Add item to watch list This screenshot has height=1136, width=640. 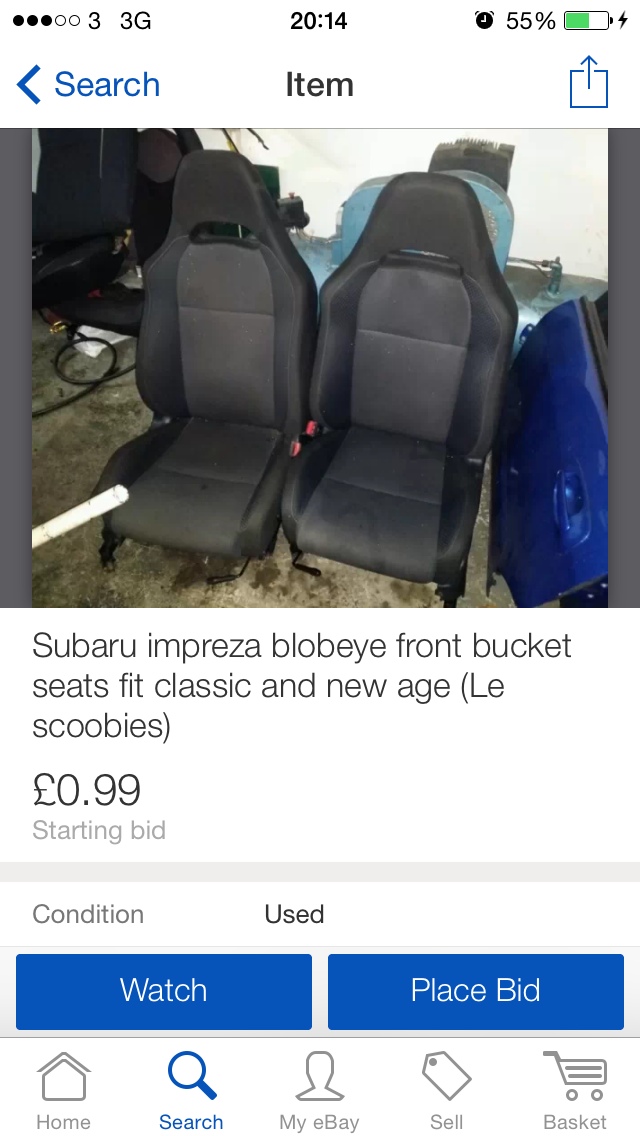(164, 991)
